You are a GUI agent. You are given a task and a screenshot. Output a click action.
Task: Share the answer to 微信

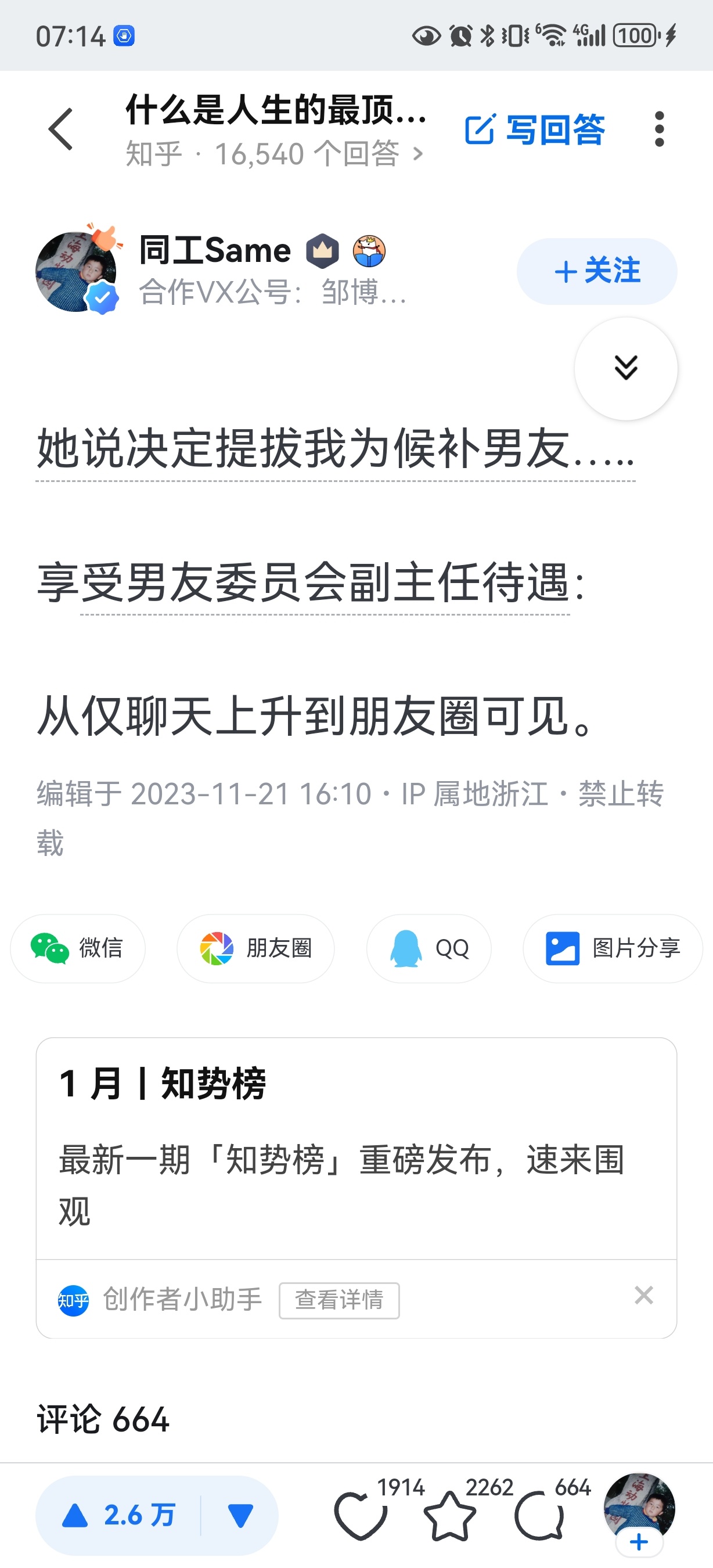click(x=78, y=948)
